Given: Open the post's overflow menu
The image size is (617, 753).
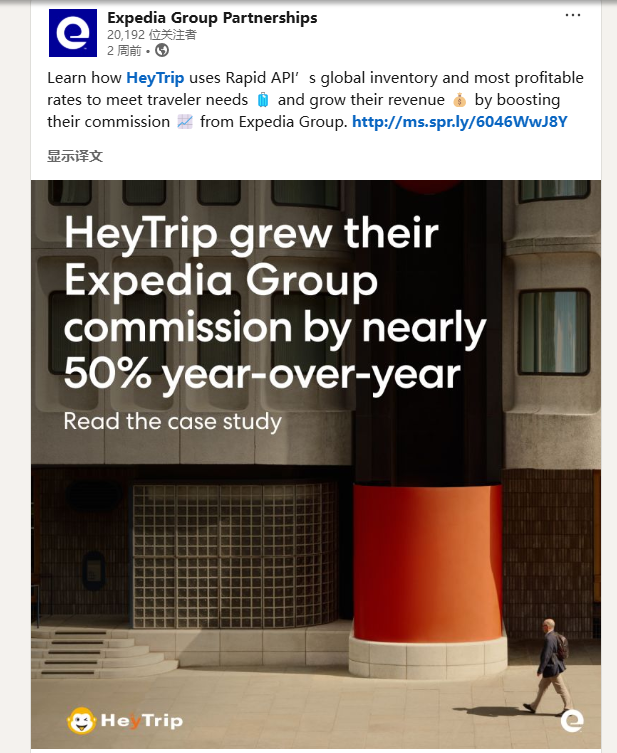Looking at the screenshot, I should [572, 16].
